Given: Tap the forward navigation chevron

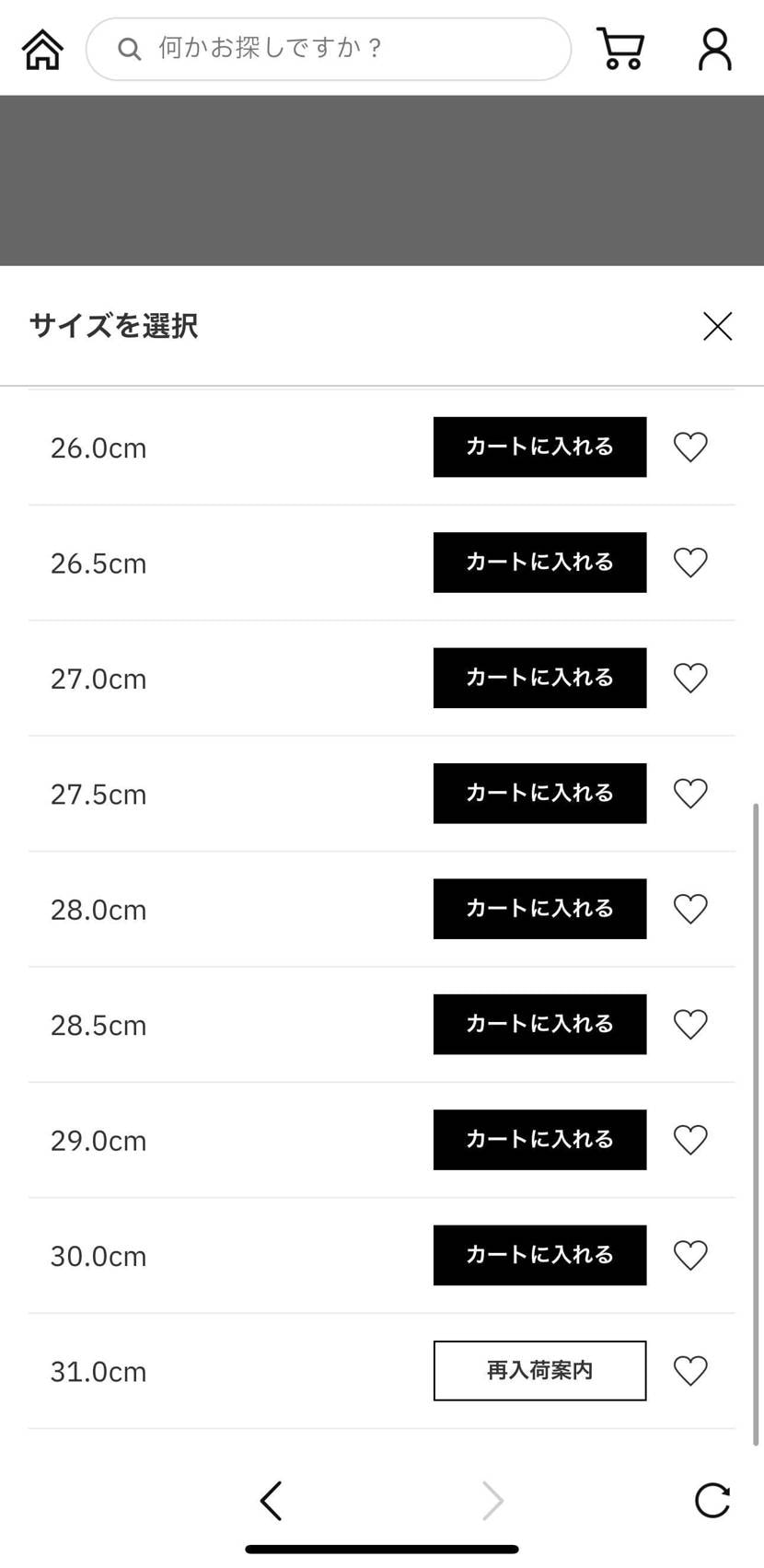Looking at the screenshot, I should point(492,1501).
